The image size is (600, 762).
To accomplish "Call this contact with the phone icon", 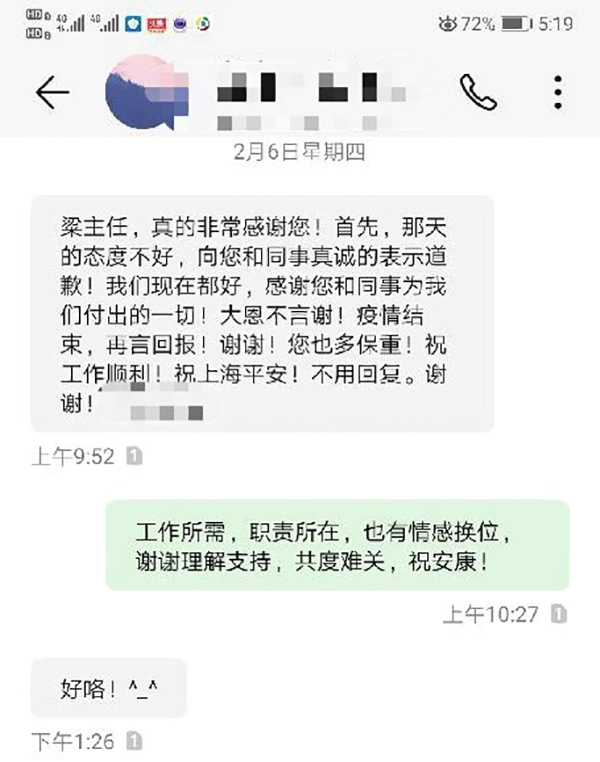I will click(x=478, y=92).
